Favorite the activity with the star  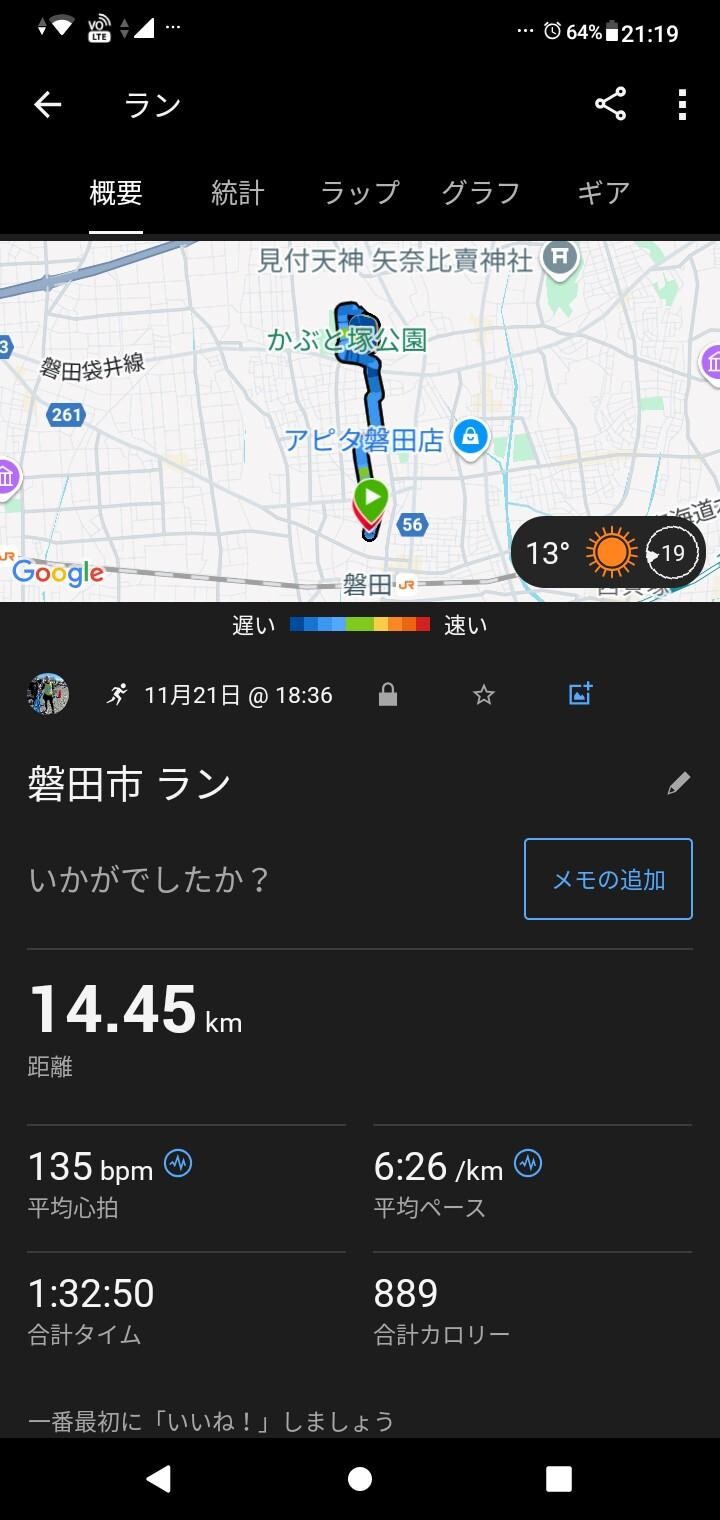(x=483, y=694)
